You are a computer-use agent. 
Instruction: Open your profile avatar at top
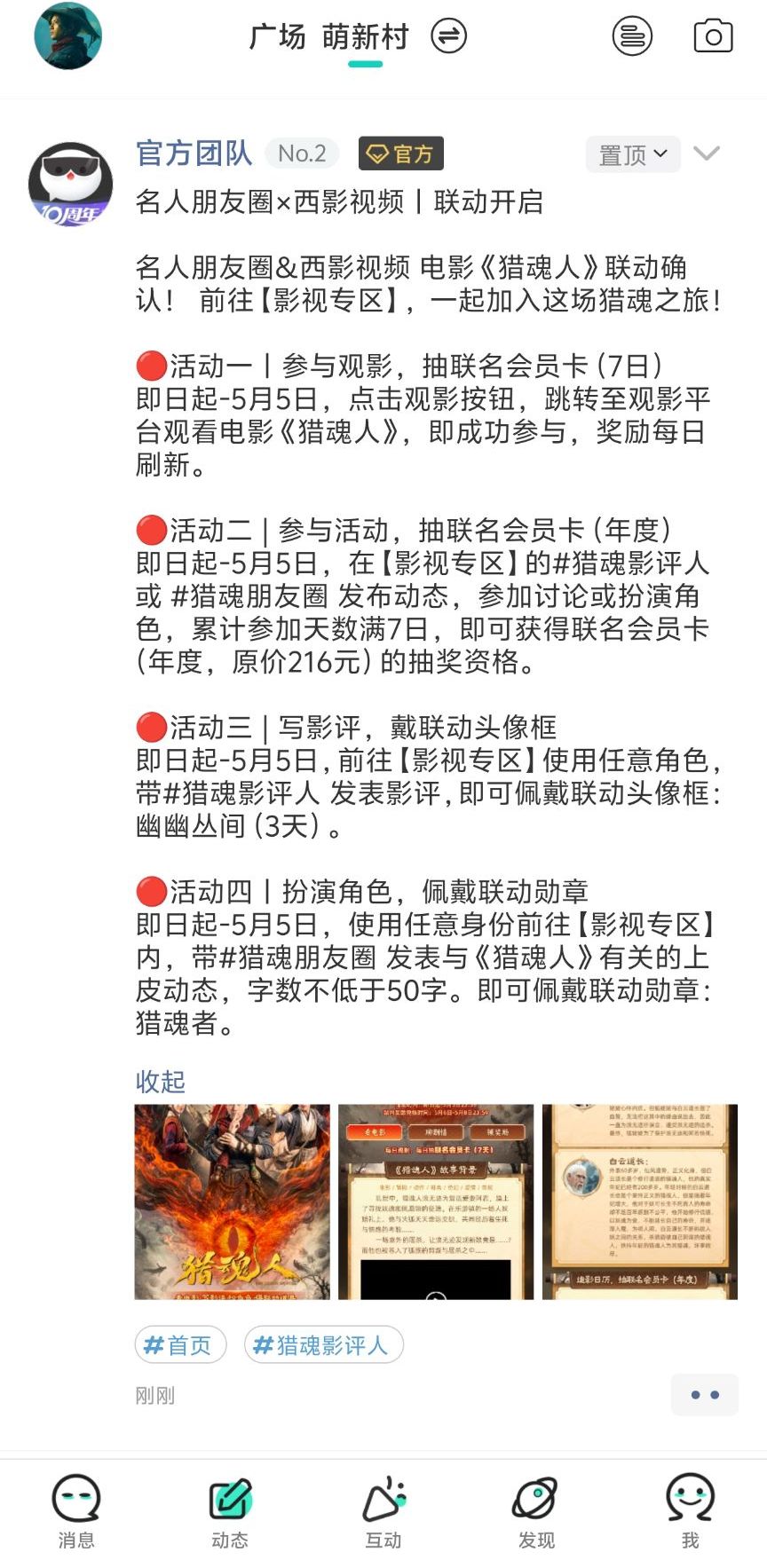67,36
